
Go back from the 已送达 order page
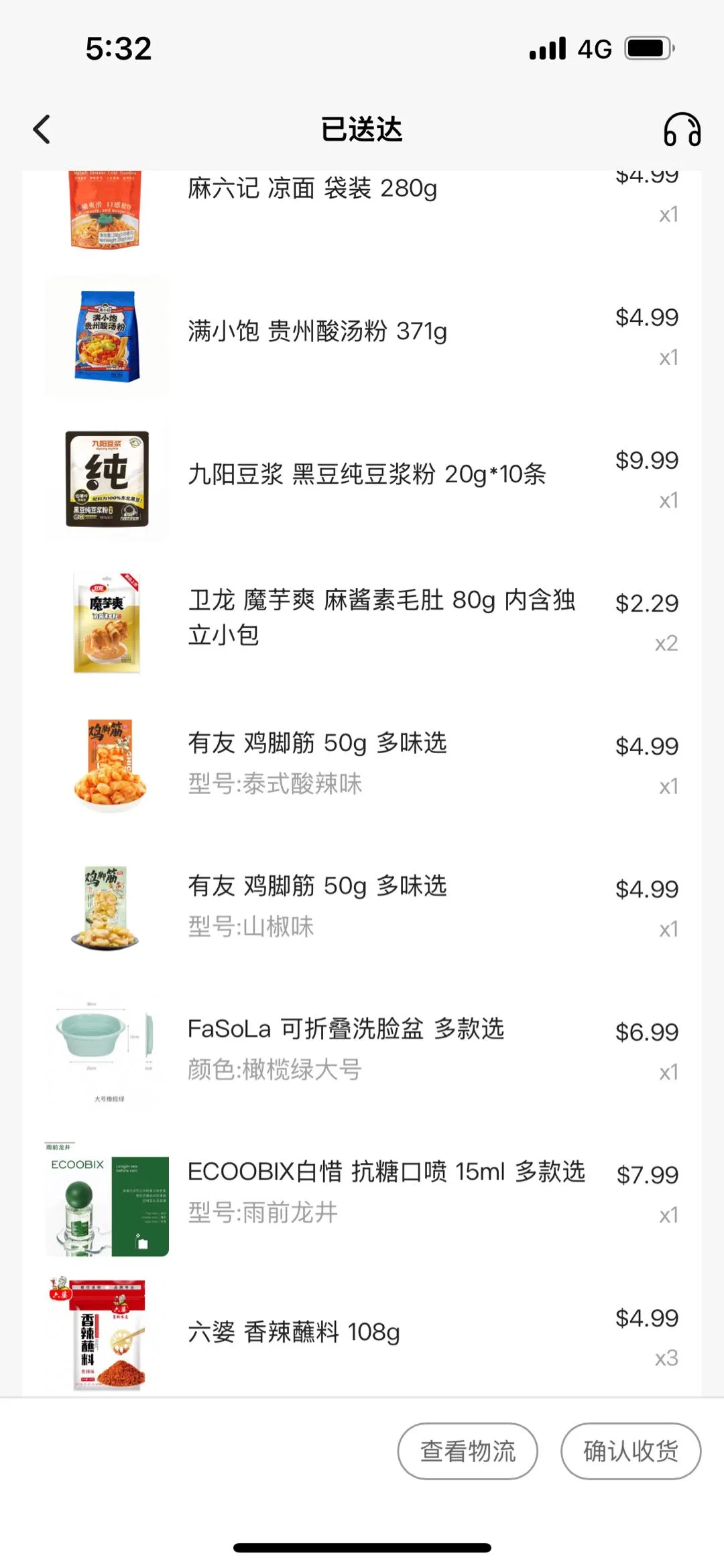click(42, 129)
